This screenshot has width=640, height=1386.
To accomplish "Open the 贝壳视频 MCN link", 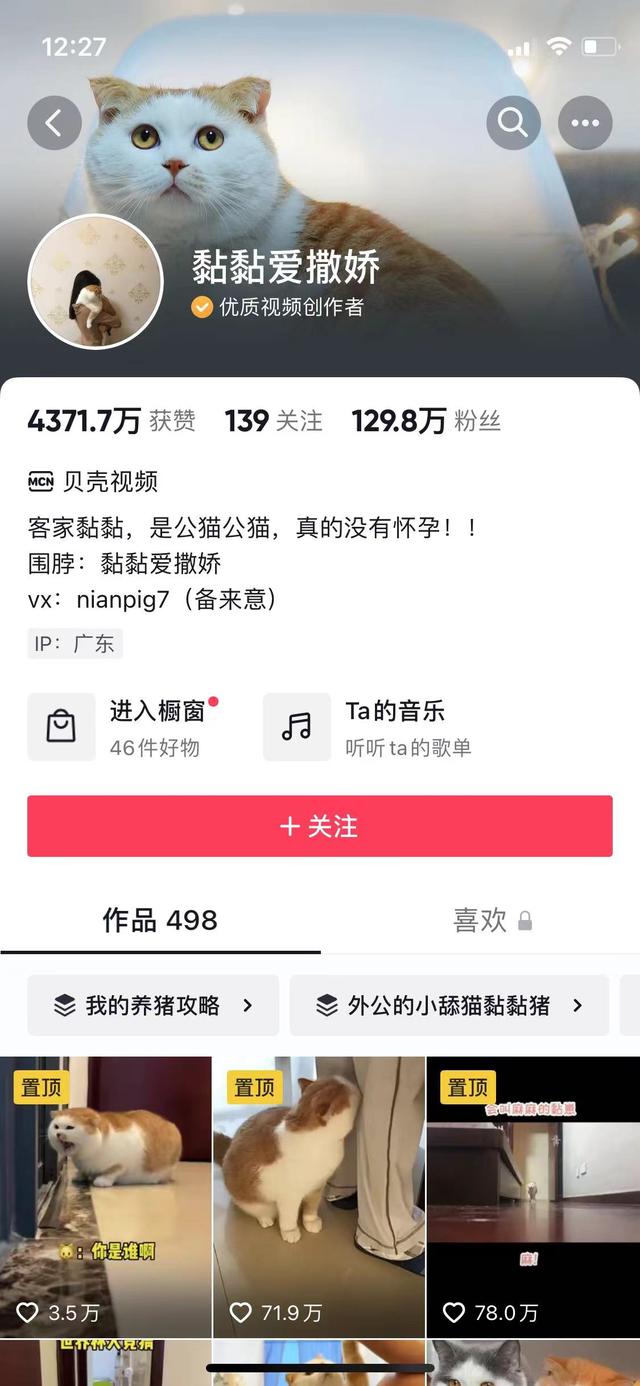I will click(93, 482).
